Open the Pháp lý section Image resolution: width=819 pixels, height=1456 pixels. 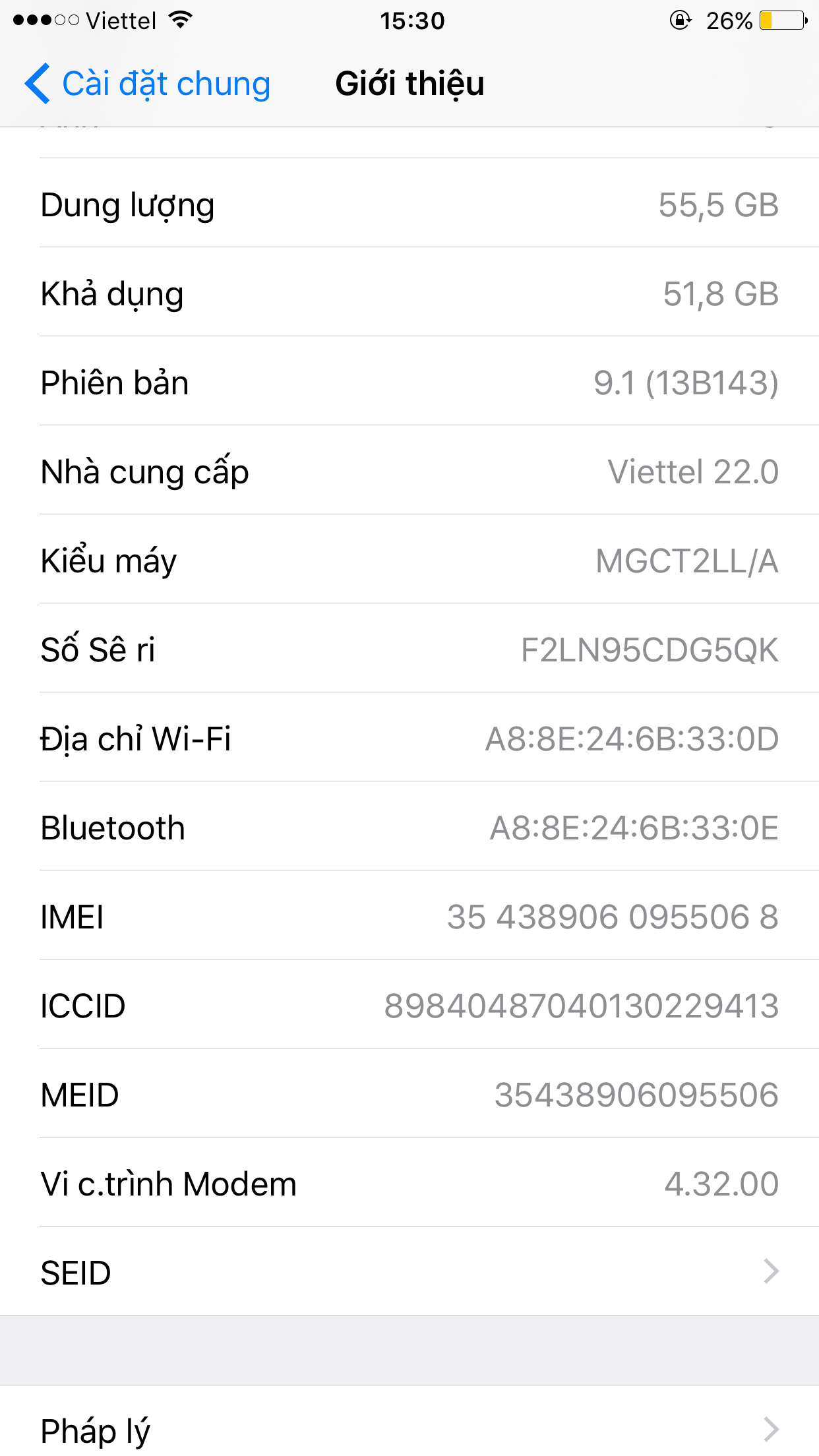coord(409,1428)
